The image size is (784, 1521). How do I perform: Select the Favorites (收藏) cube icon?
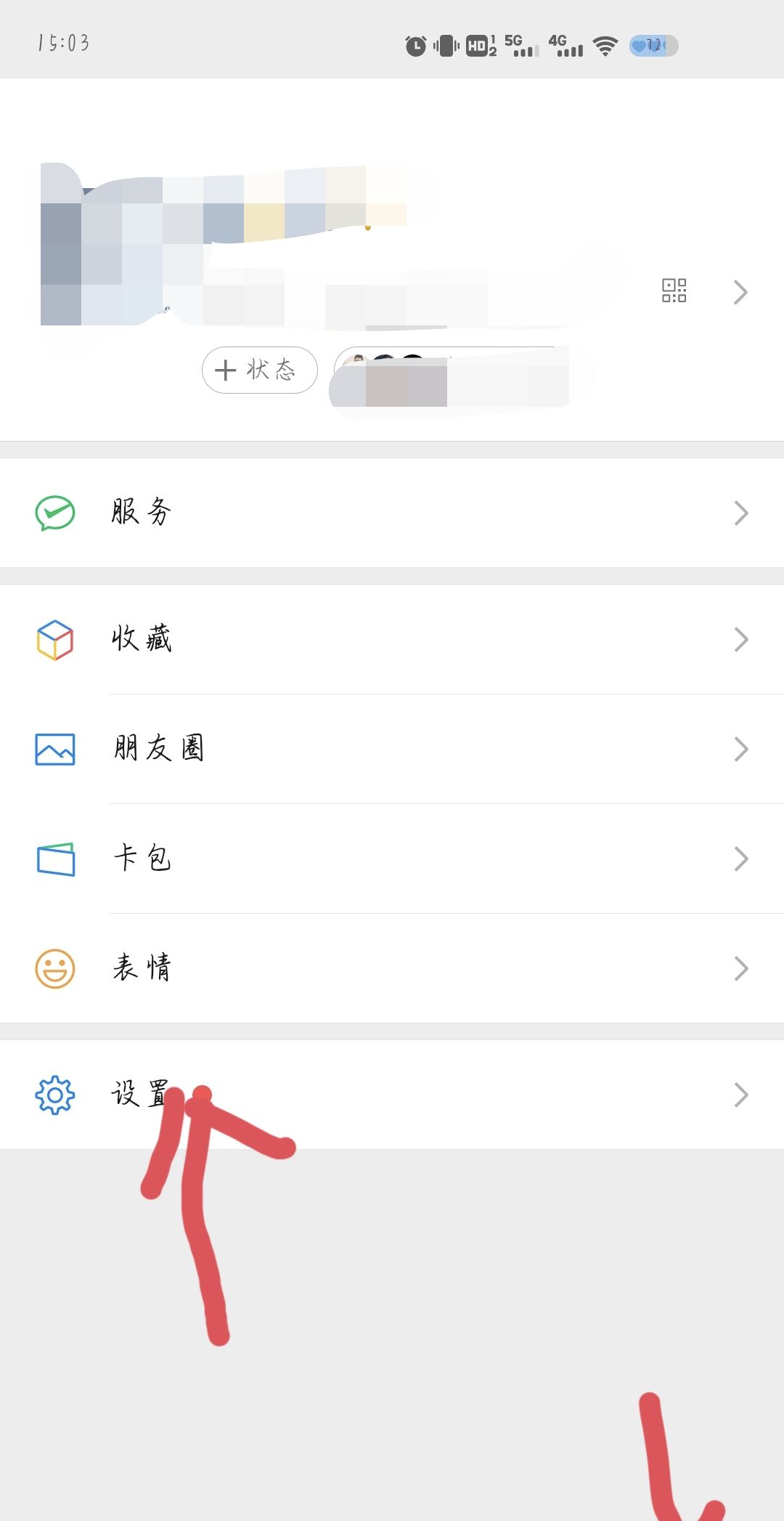pyautogui.click(x=54, y=638)
